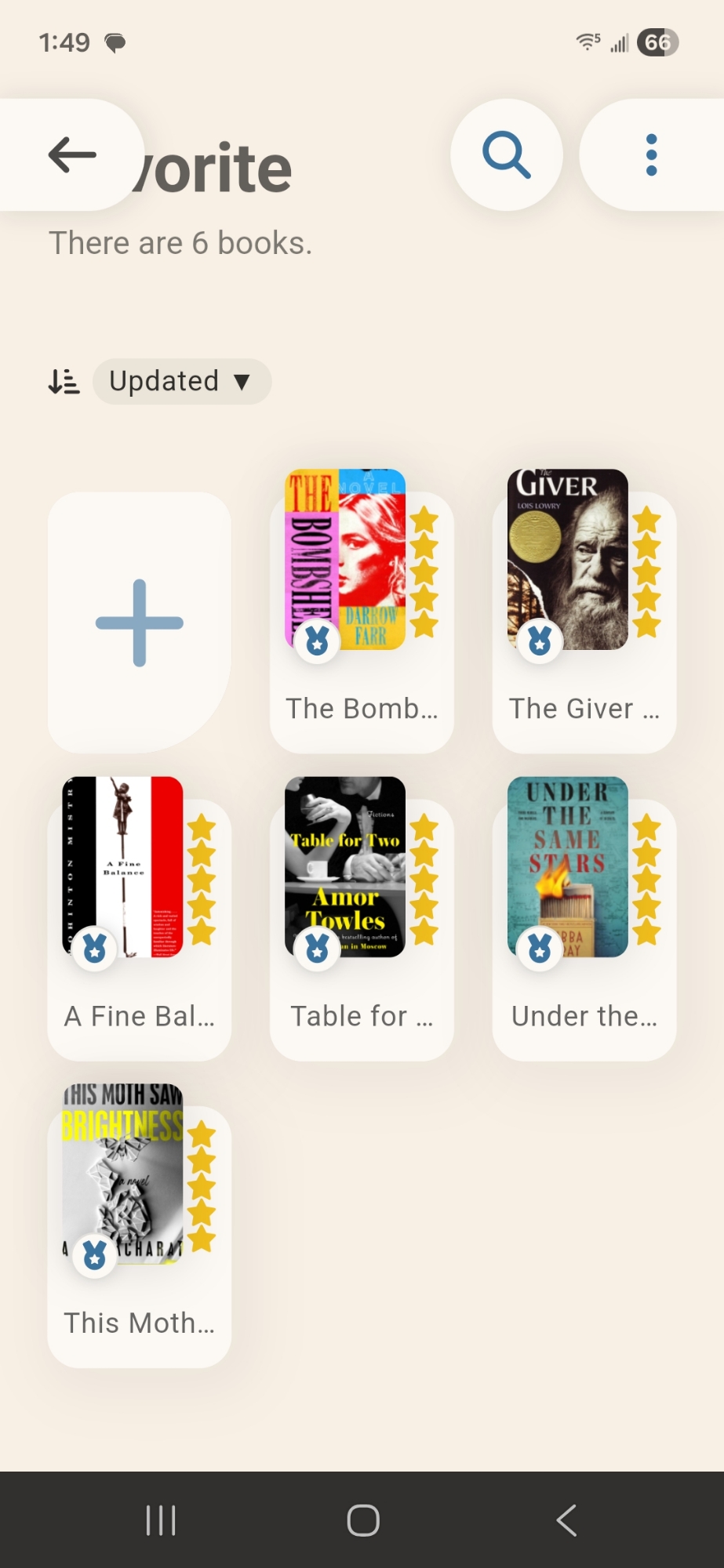The width and height of the screenshot is (724, 1568).
Task: Tap the system home button
Action: pos(362,1521)
